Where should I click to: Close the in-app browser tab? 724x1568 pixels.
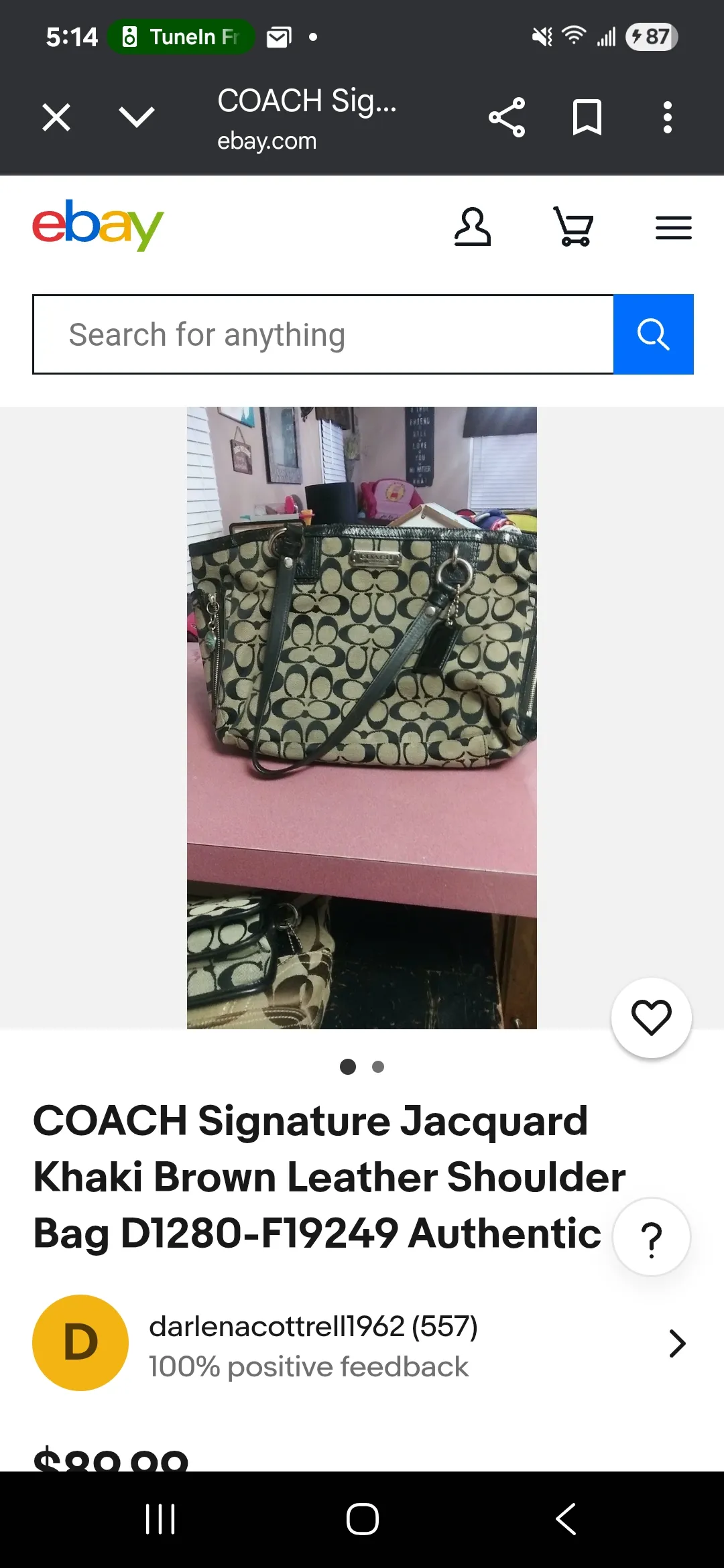click(56, 118)
